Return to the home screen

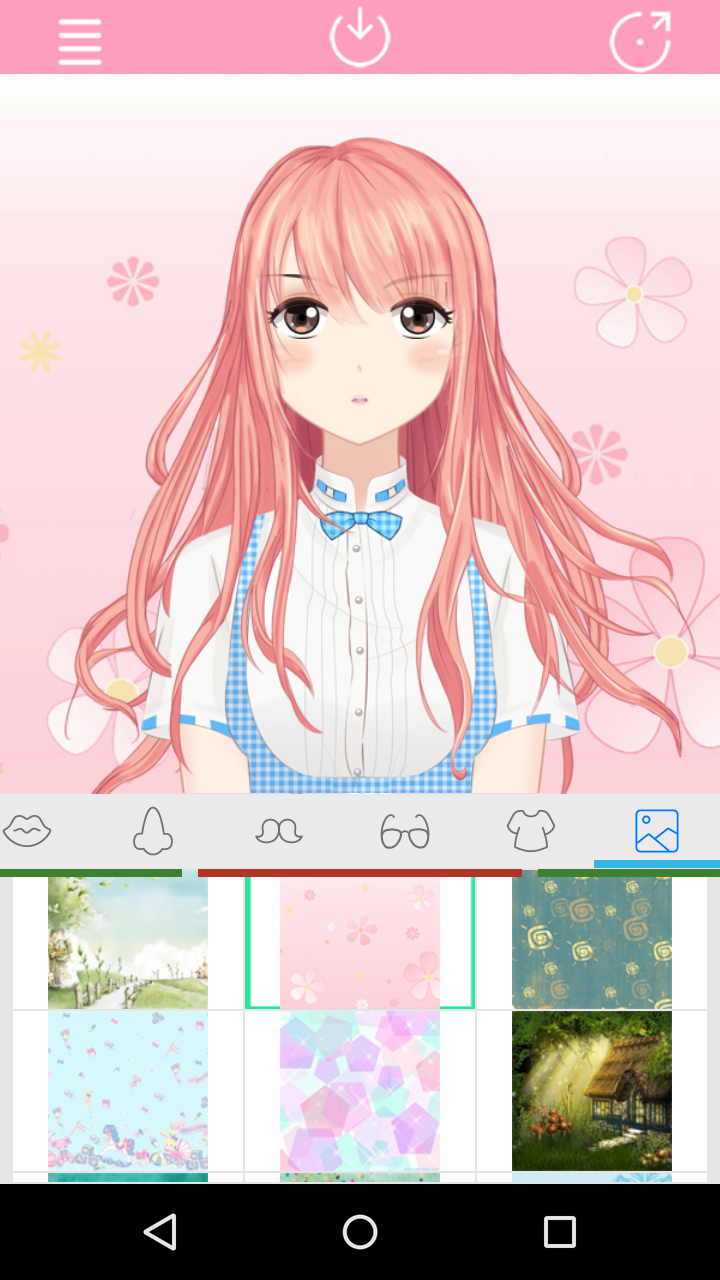tap(360, 1232)
